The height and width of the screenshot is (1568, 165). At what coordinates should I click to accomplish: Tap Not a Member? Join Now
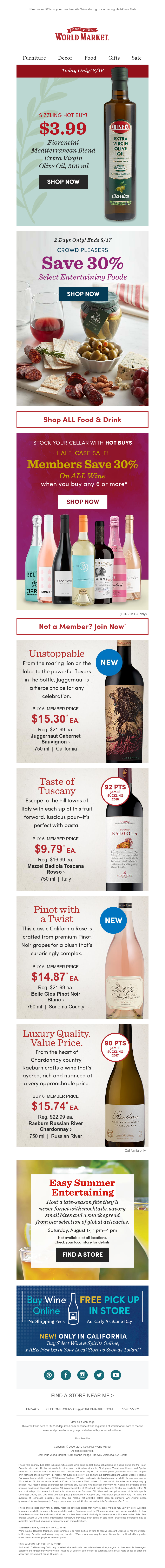(82, 626)
